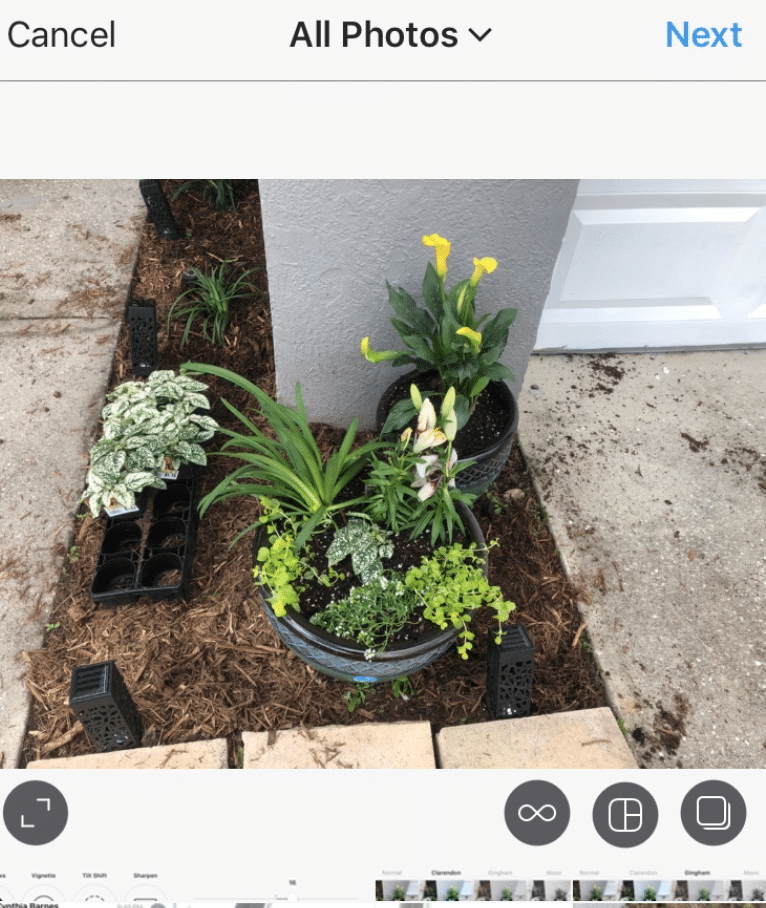
Task: Open the All Photos album dropdown
Action: click(390, 35)
